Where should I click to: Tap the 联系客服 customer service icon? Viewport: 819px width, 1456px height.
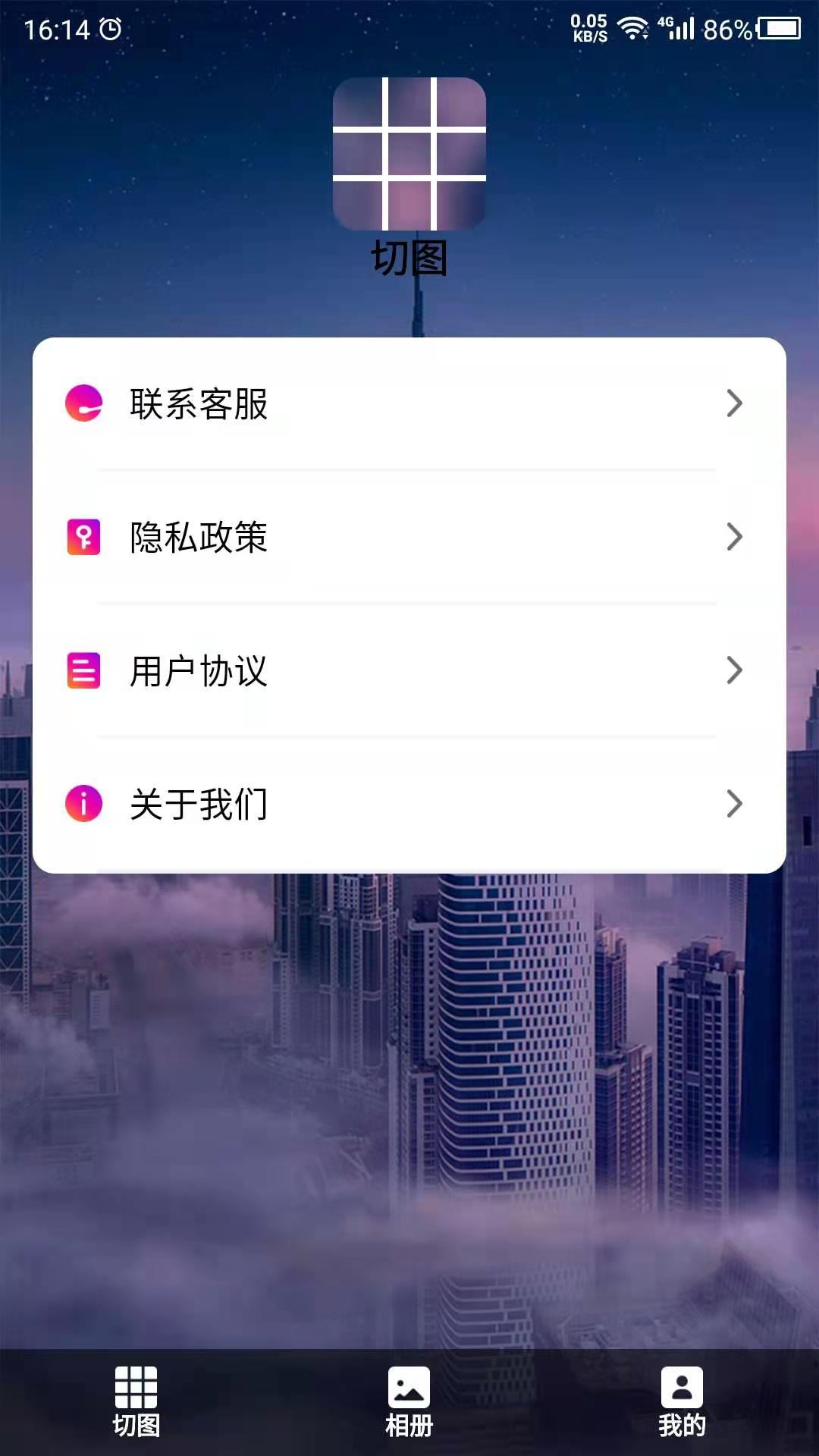(83, 404)
